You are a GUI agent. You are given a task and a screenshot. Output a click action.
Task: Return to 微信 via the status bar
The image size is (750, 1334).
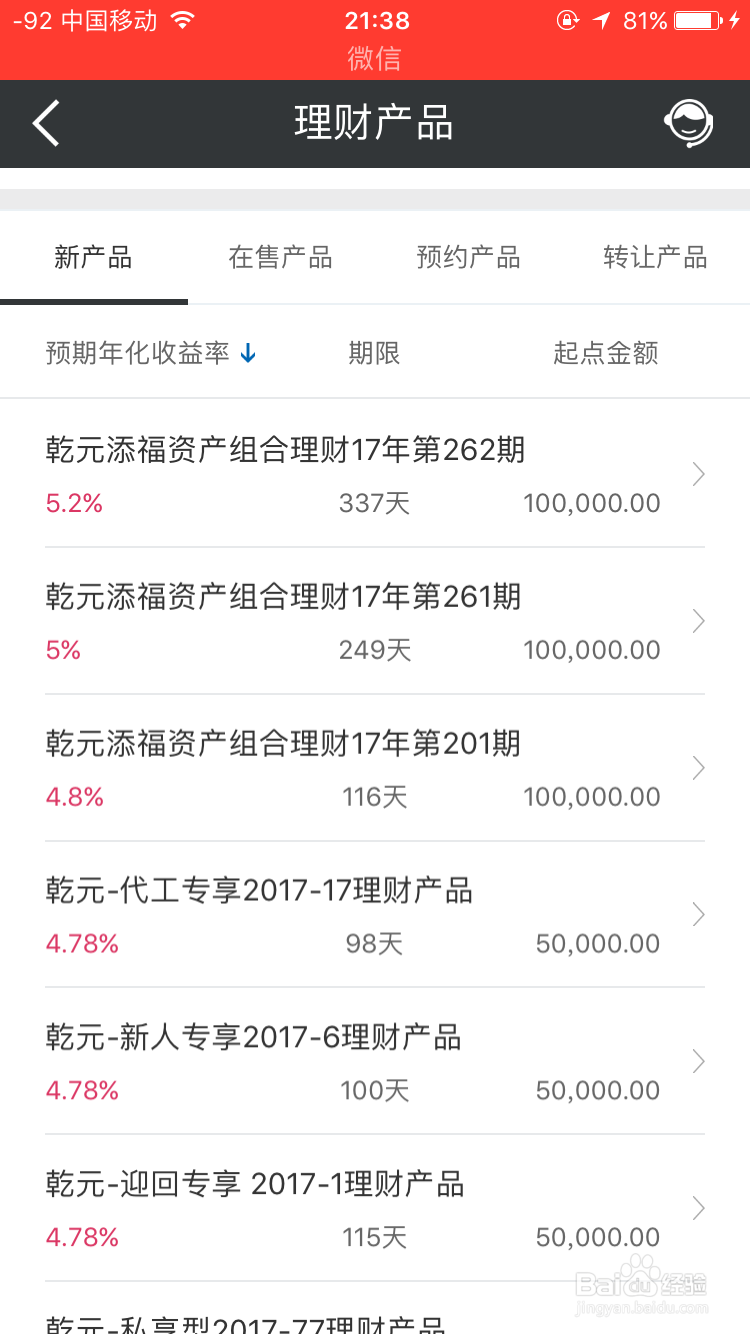point(374,59)
